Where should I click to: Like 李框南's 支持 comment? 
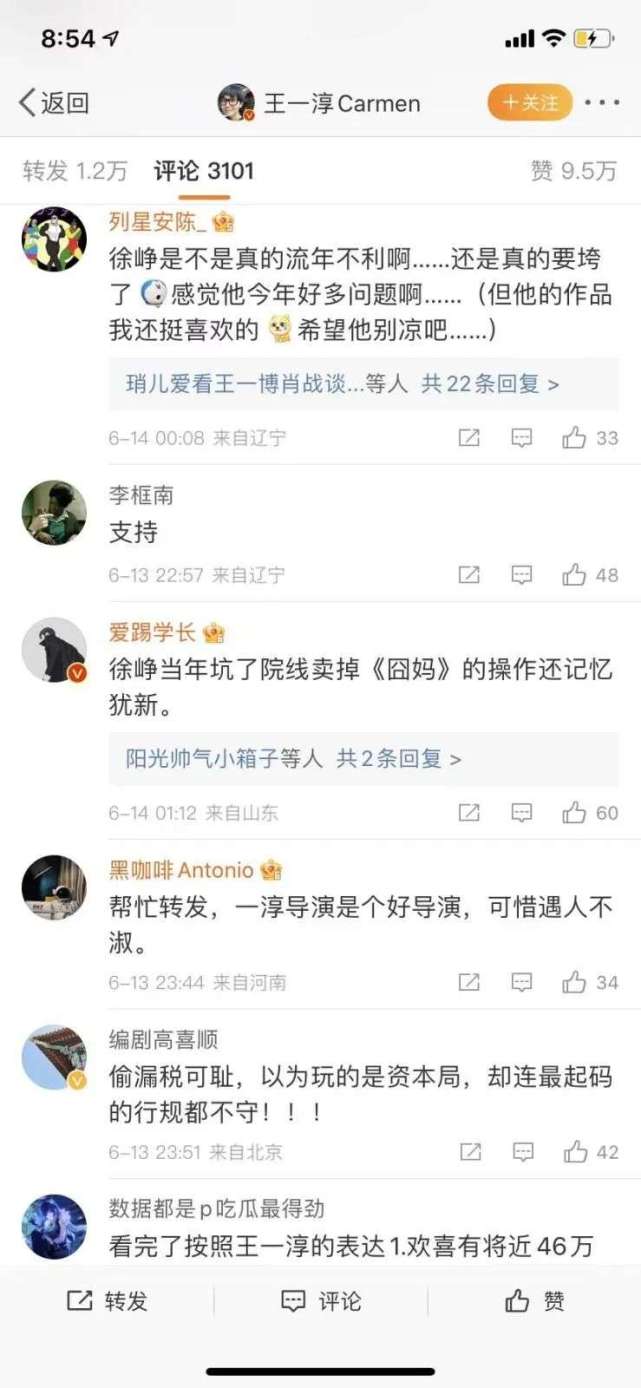coord(590,575)
